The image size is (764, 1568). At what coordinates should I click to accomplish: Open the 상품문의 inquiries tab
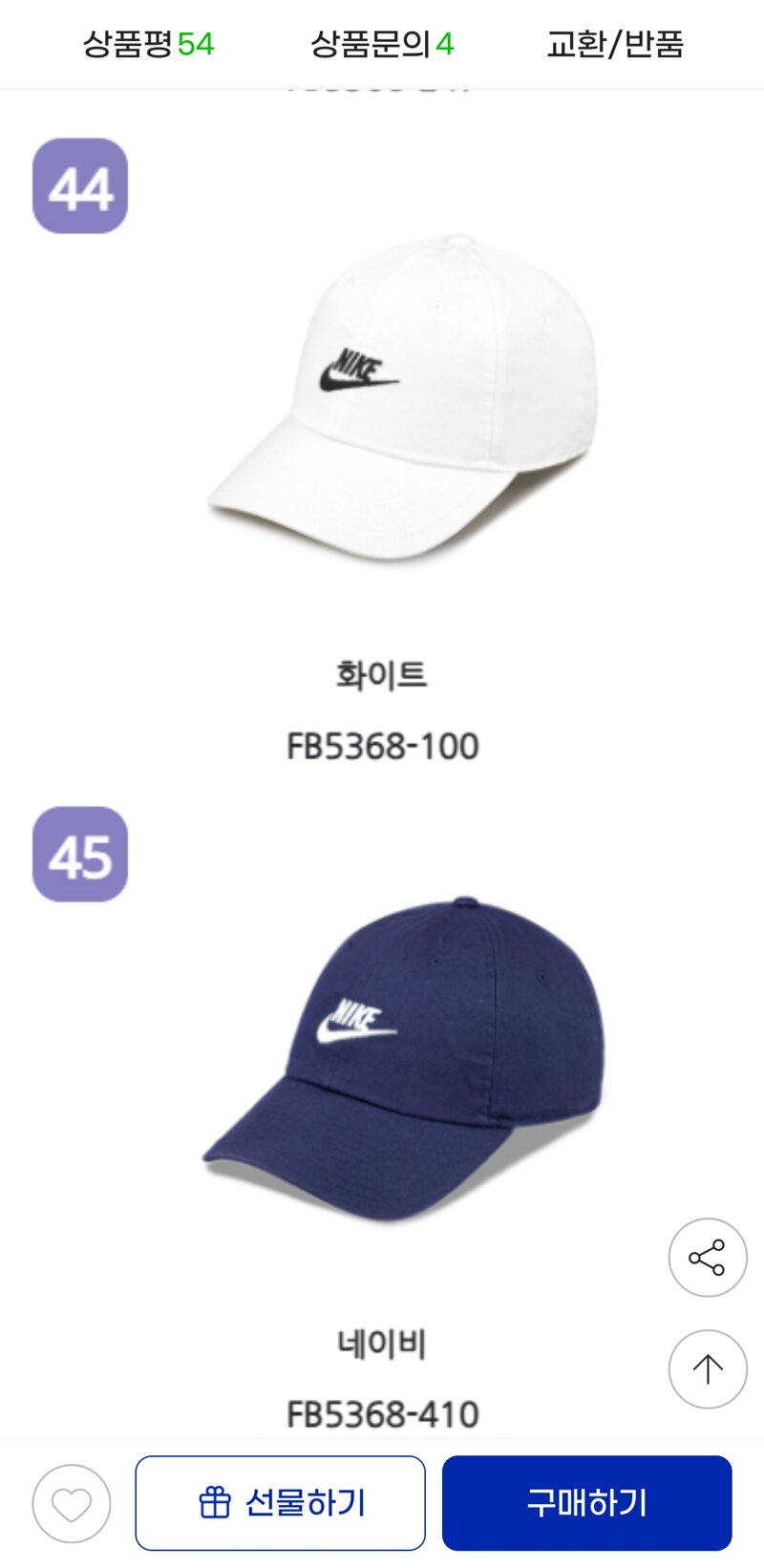381,44
